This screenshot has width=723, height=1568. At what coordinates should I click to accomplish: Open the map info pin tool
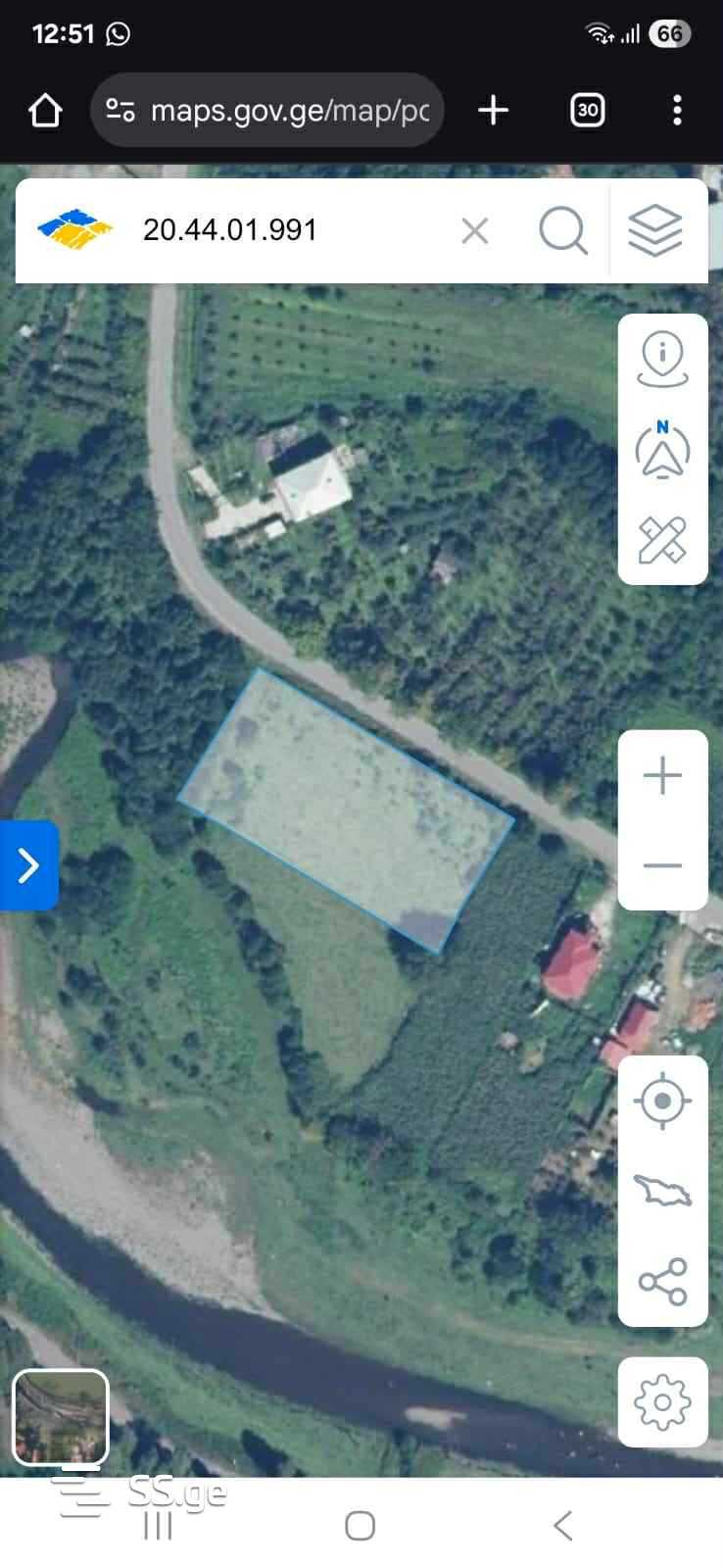point(663,359)
